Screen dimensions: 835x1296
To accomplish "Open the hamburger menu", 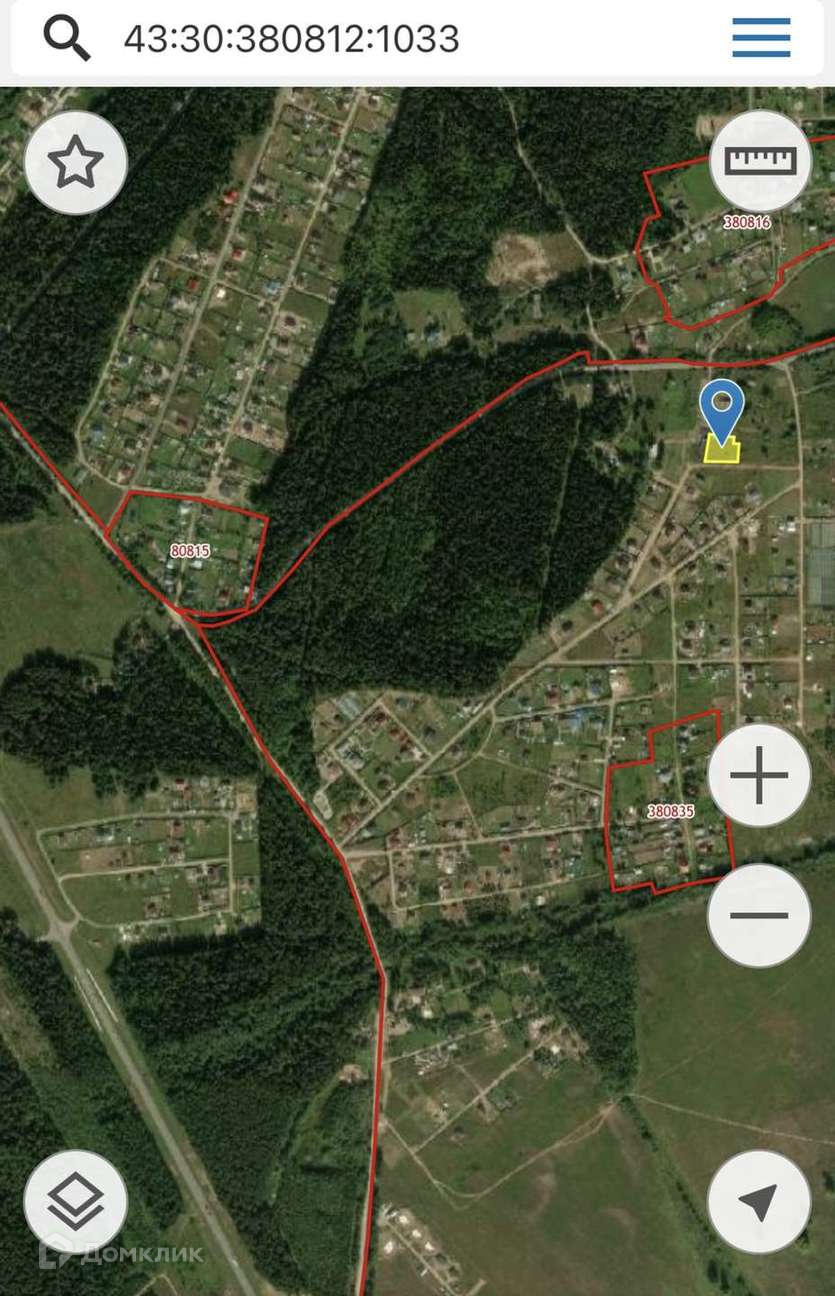I will click(x=761, y=39).
